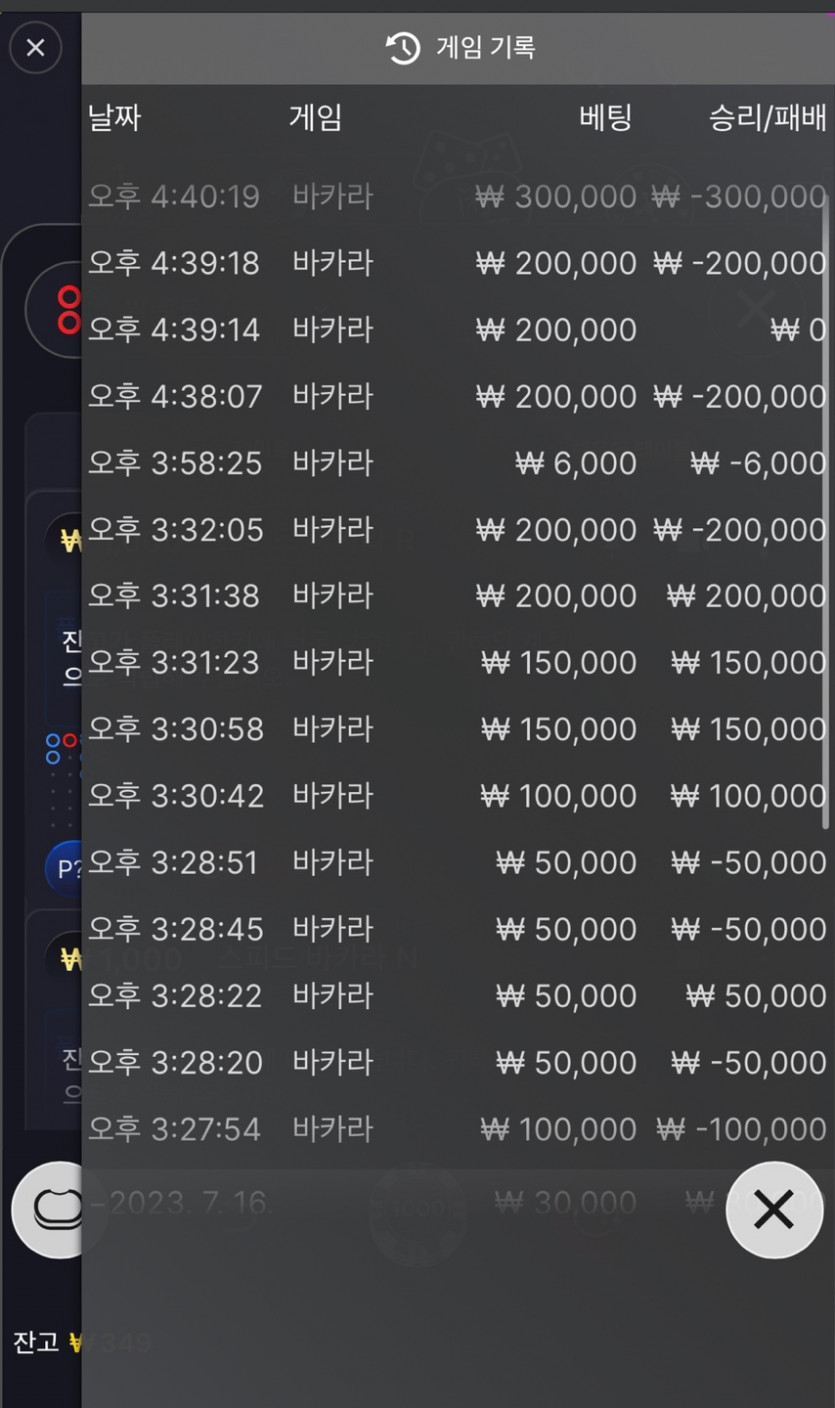
Task: View details of the 오후 3:58:25 bet
Action: click(x=456, y=463)
